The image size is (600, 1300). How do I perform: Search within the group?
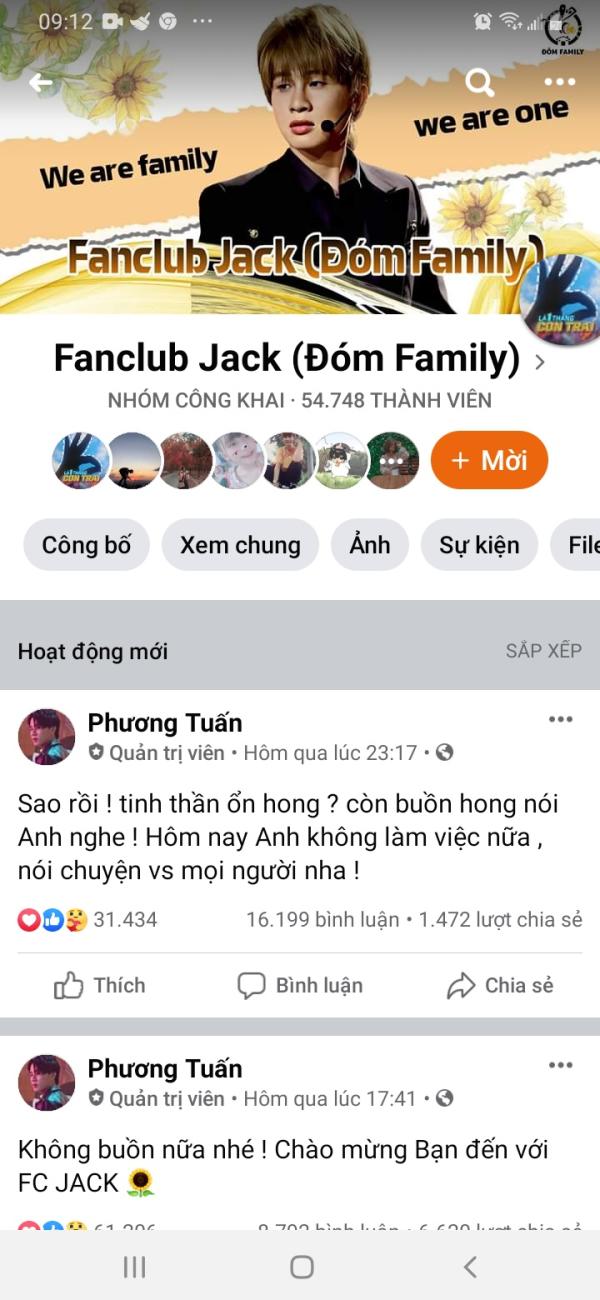click(480, 83)
